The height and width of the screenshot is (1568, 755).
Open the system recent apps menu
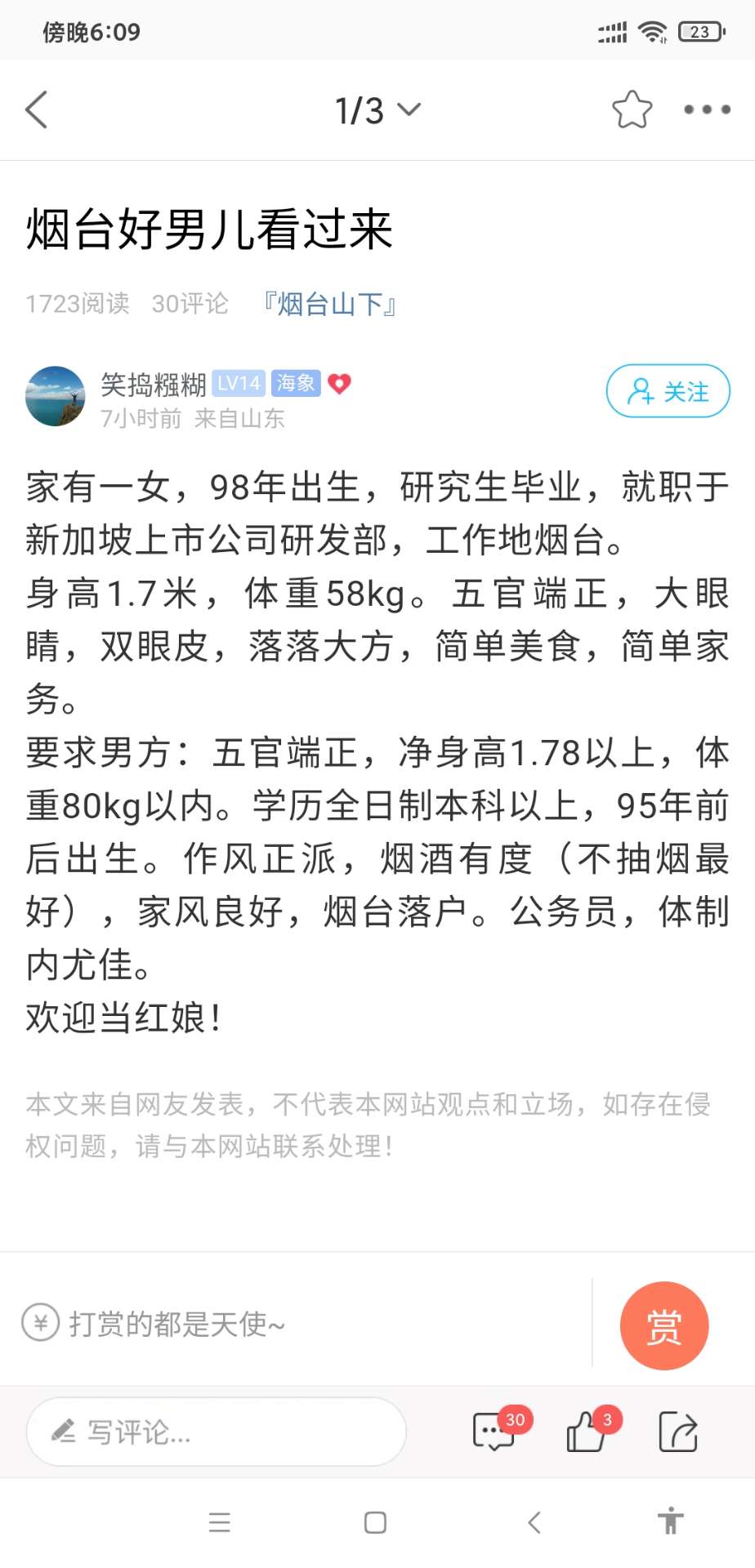(x=219, y=1522)
